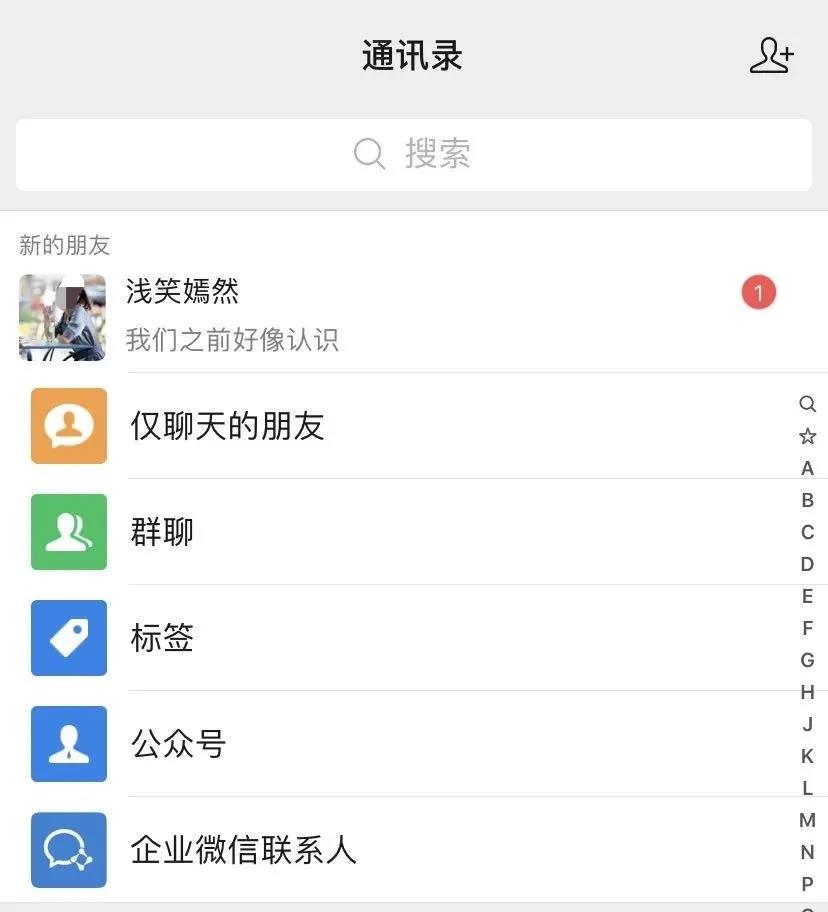Open 群聊 group chats
The width and height of the screenshot is (828, 912).
coord(400,532)
